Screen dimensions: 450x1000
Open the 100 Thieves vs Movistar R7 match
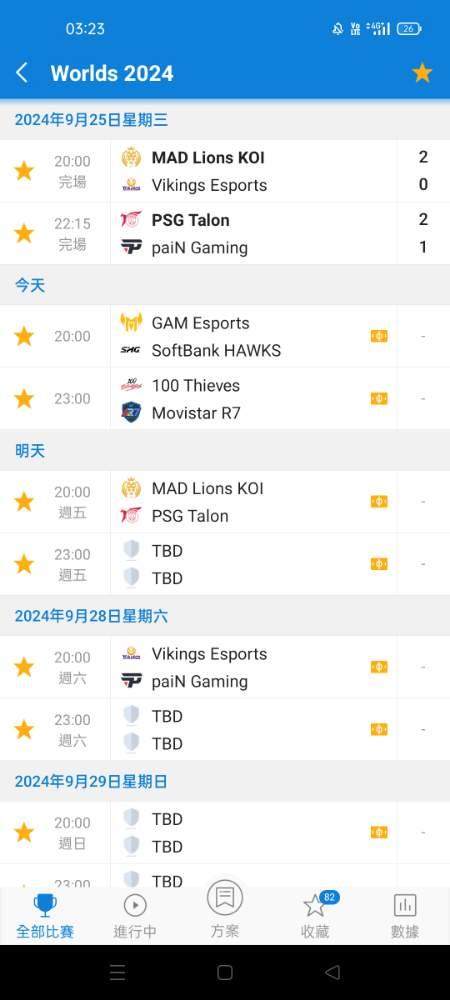point(225,399)
